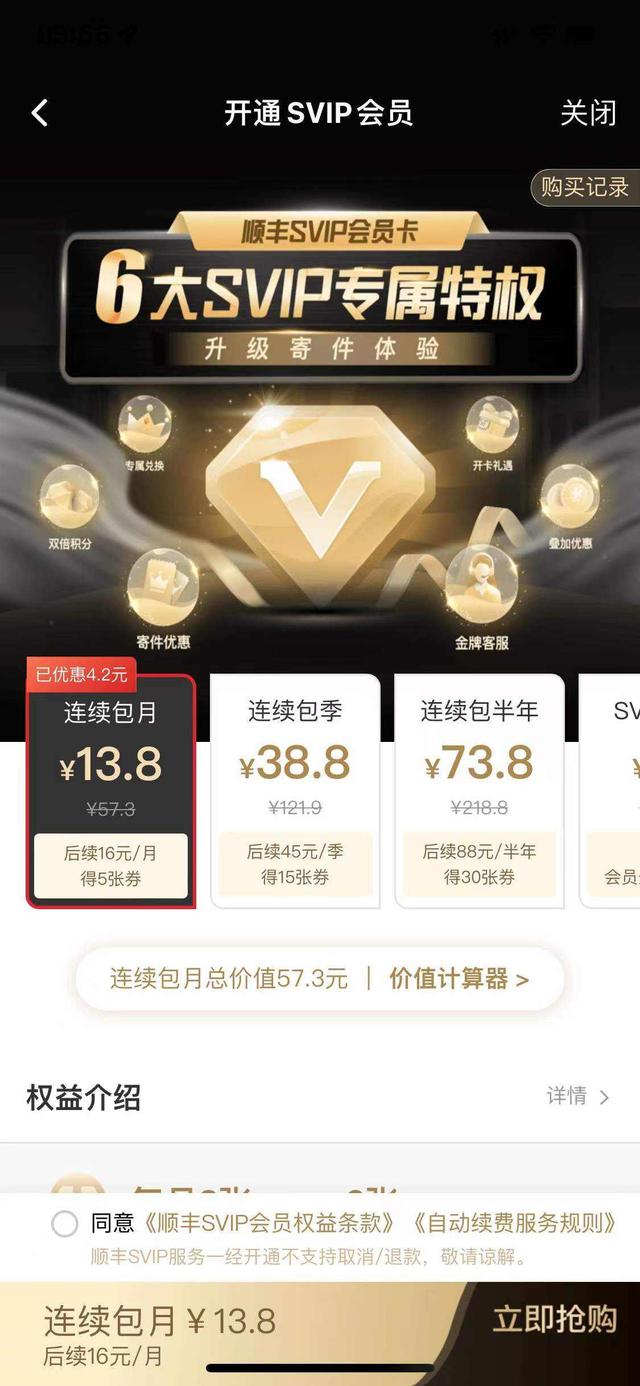Image resolution: width=640 pixels, height=1386 pixels.
Task: Choose the 连续包季 ¥38.8 plan
Action: pyautogui.click(x=295, y=791)
